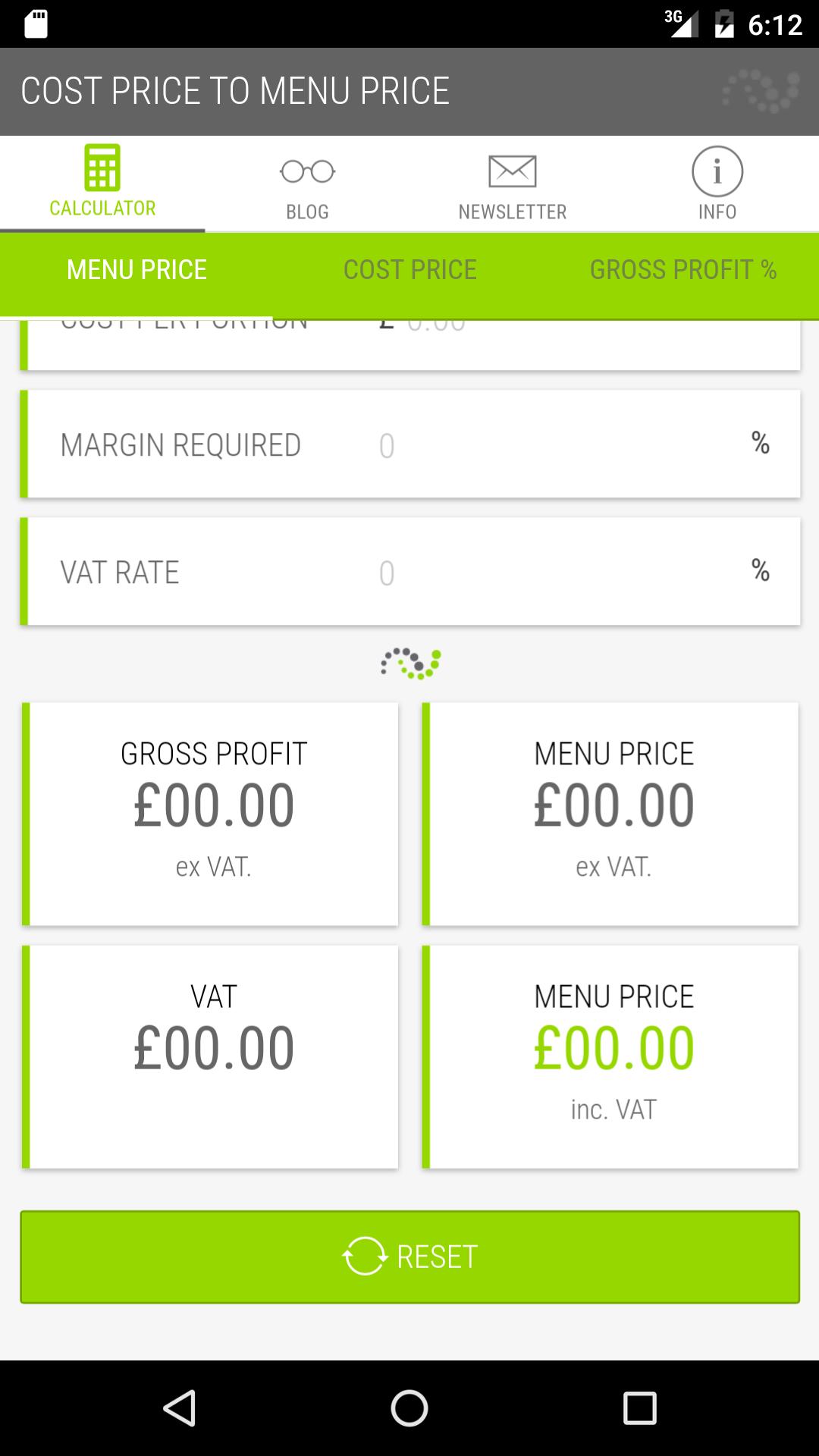819x1456 pixels.
Task: Switch to the COST PRICE tab
Action: 409,269
